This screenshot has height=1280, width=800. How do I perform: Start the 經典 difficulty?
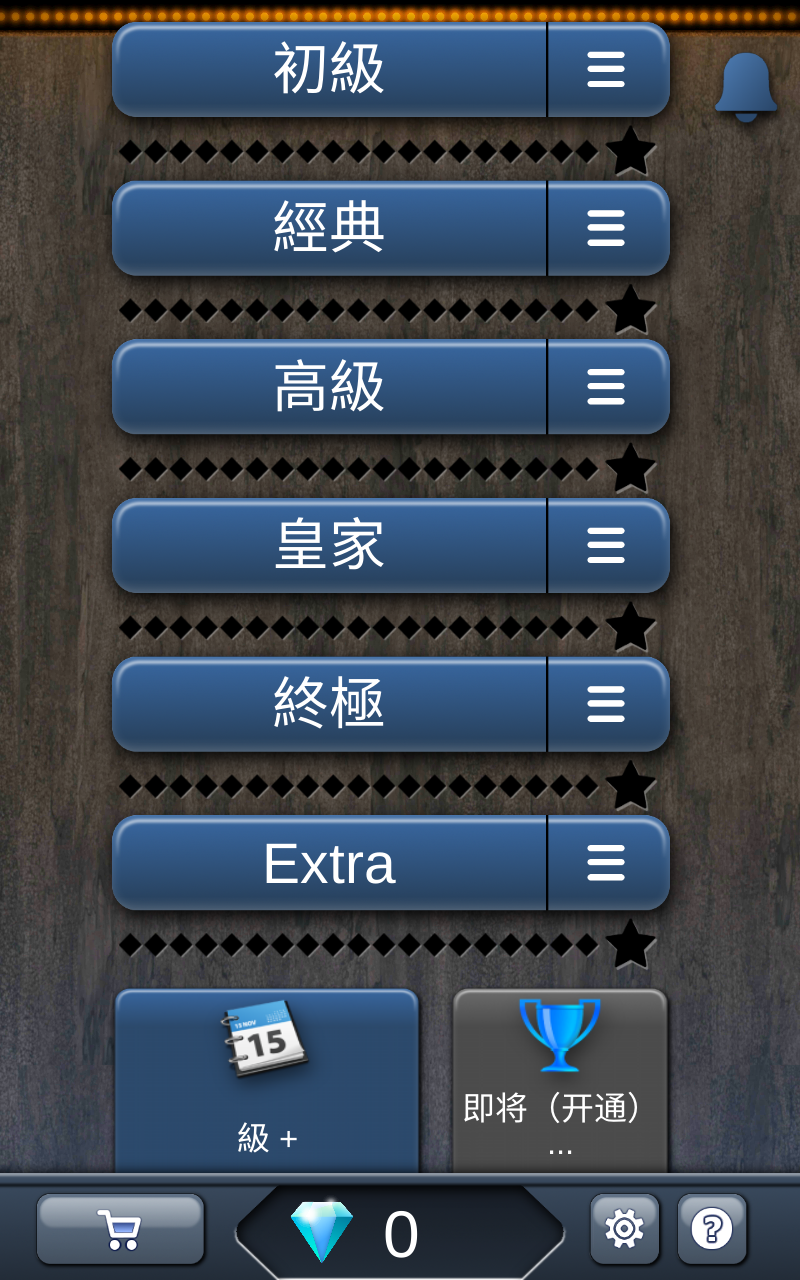(x=330, y=228)
